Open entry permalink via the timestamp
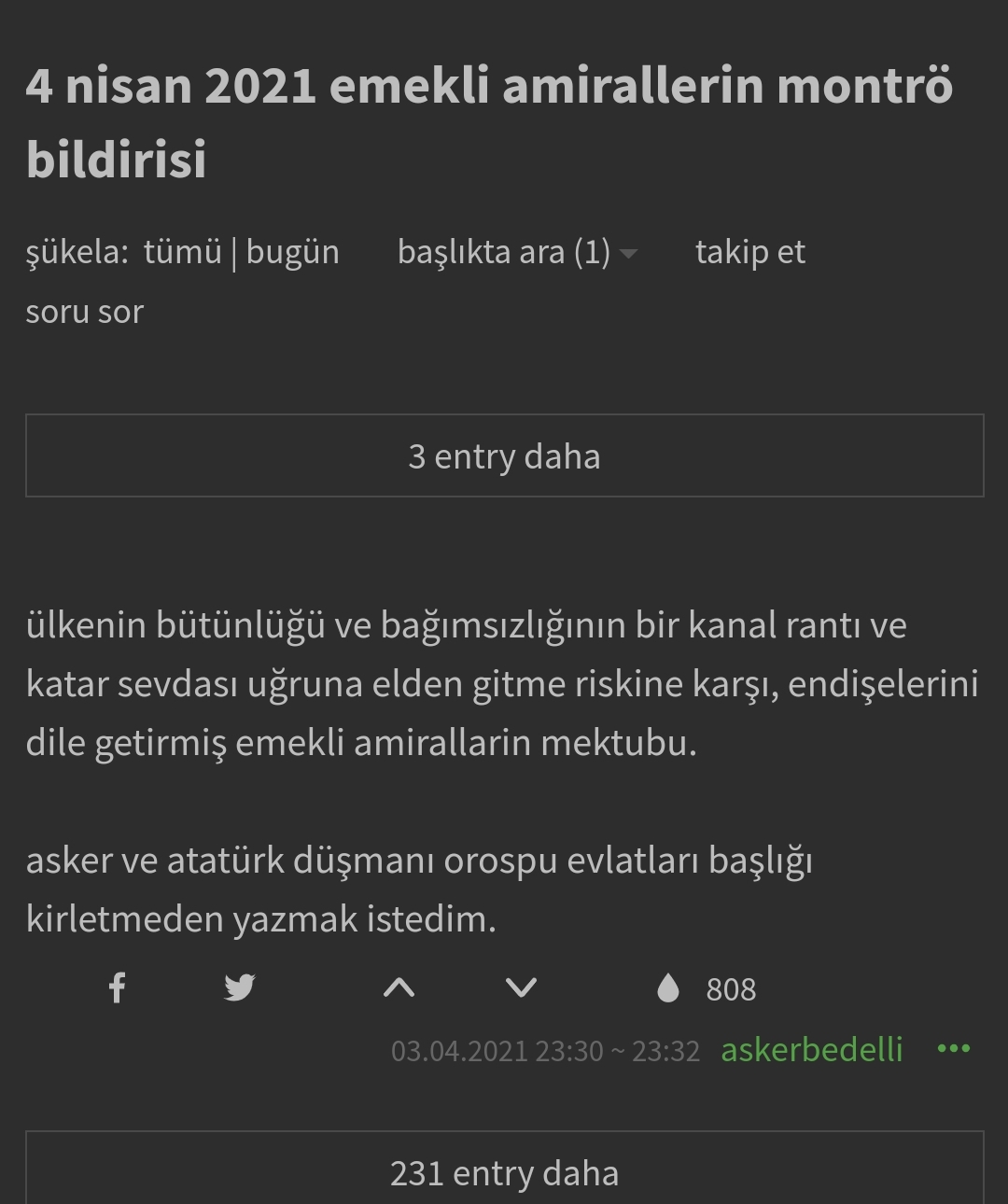Screen dimensions: 1008x1204 (x=545, y=1048)
